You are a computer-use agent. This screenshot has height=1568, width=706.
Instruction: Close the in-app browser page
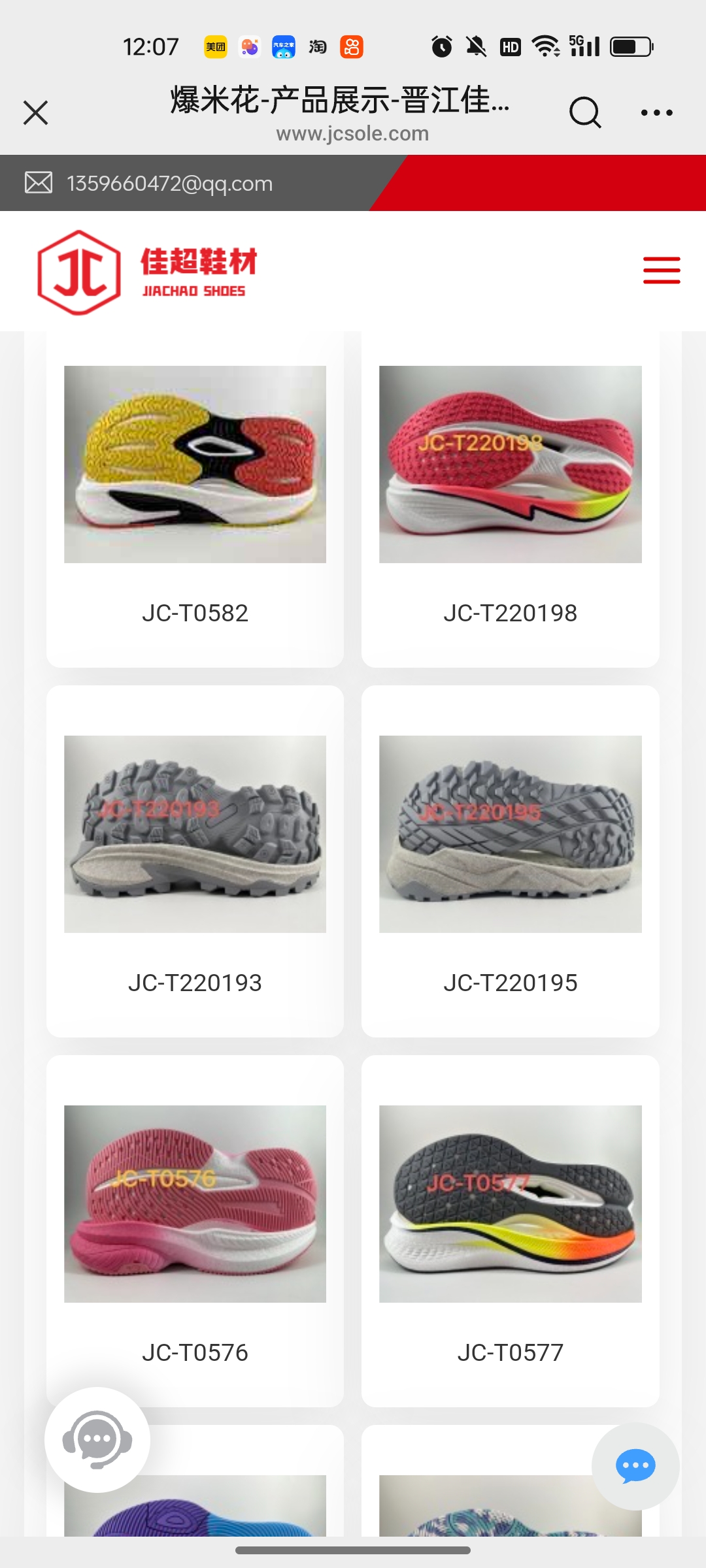point(36,112)
